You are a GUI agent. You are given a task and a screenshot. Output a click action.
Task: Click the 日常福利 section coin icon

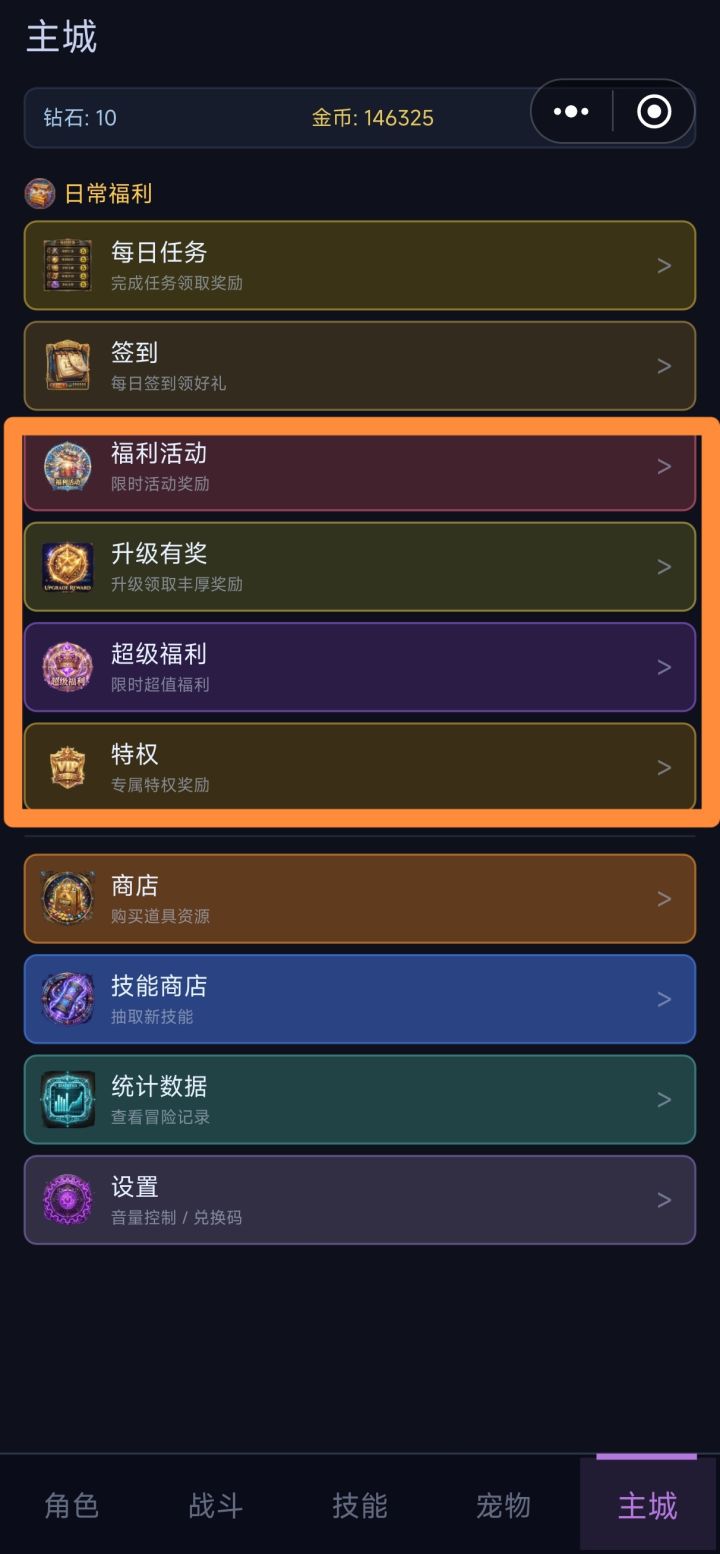click(x=37, y=193)
